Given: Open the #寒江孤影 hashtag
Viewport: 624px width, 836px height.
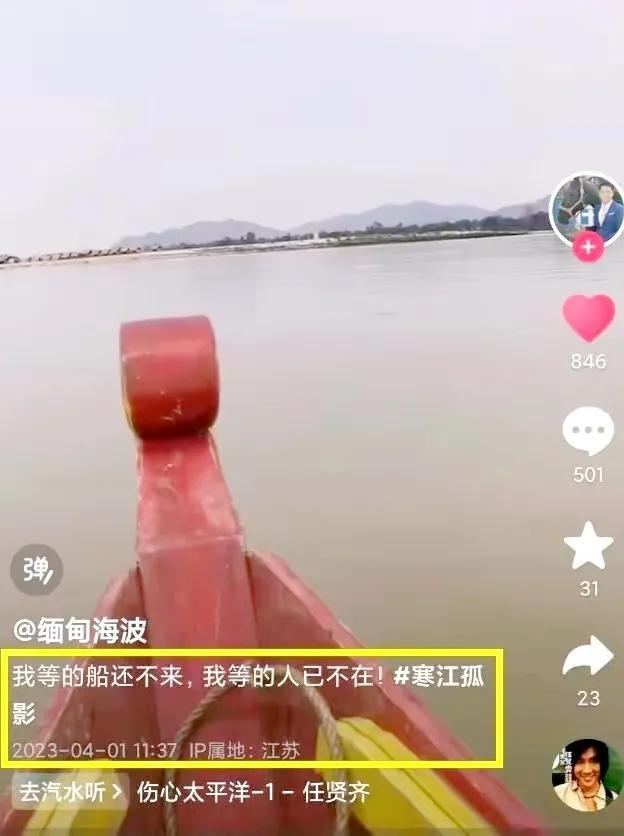Looking at the screenshot, I should 439,677.
